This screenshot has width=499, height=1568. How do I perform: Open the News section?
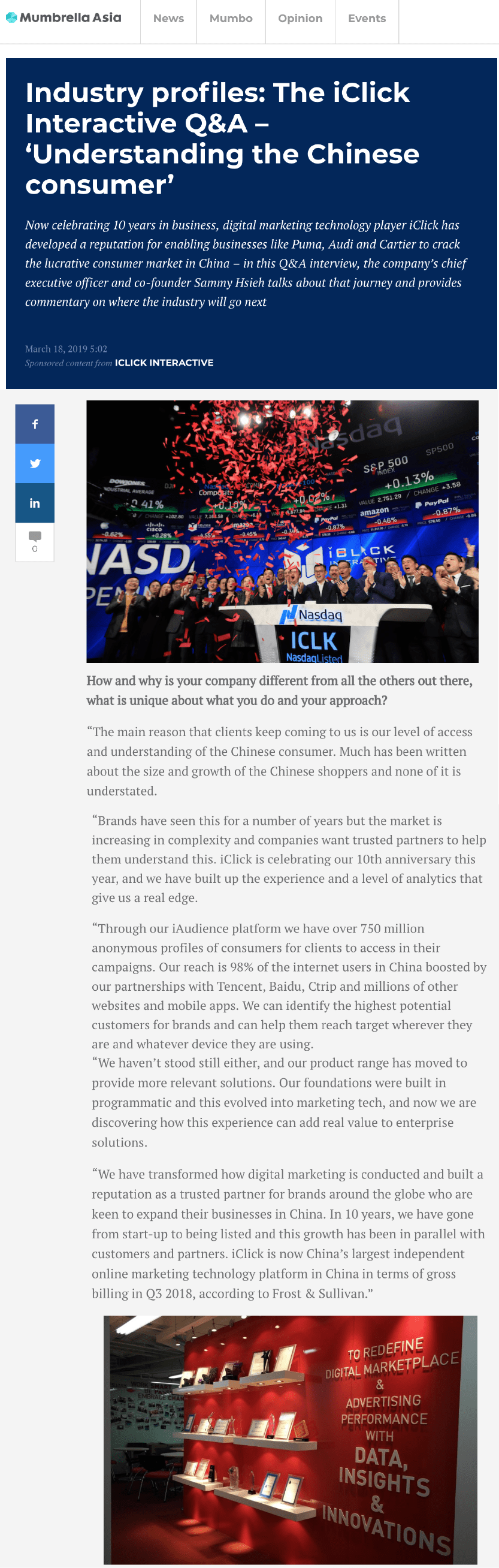(x=168, y=19)
